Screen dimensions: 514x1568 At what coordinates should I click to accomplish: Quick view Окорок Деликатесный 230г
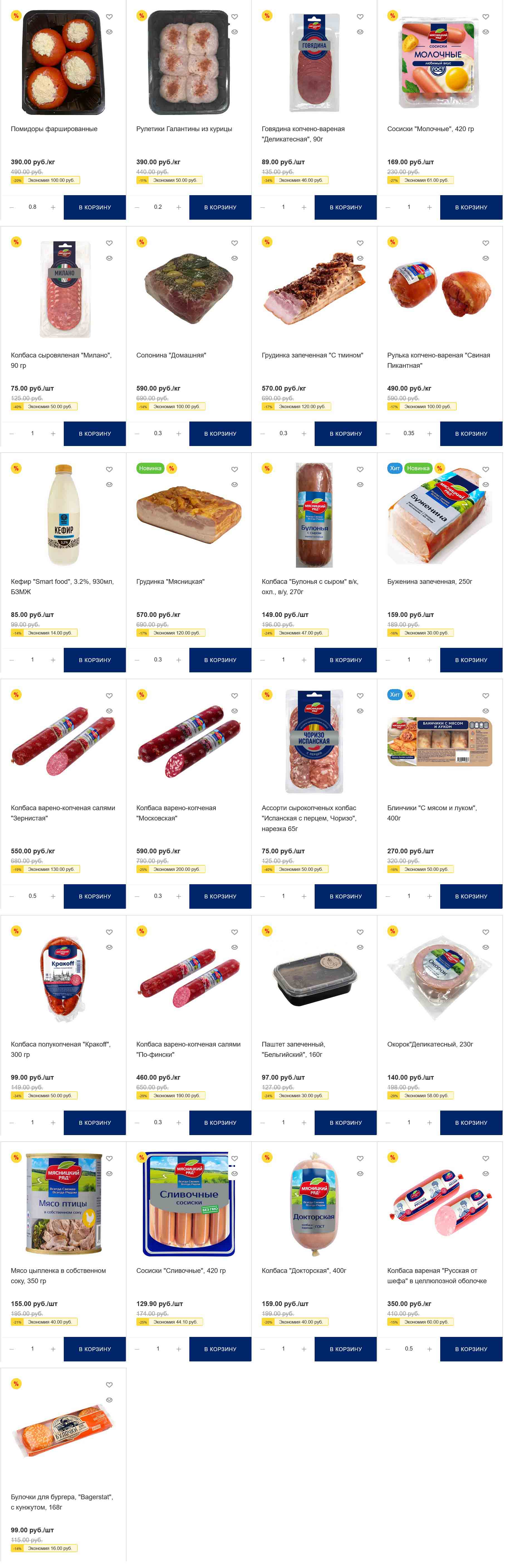pyautogui.click(x=485, y=948)
